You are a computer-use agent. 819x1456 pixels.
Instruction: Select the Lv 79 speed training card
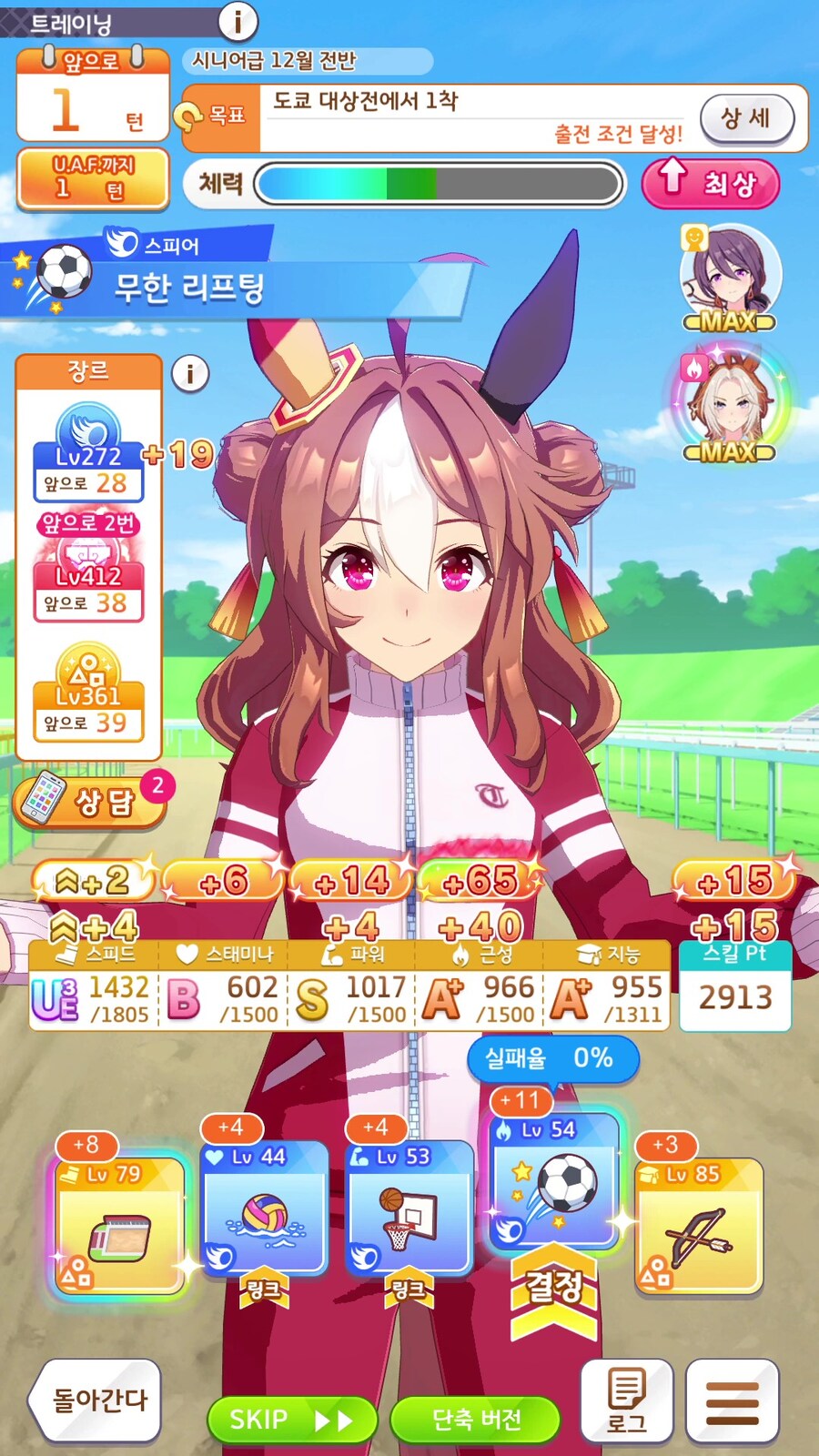(119, 1225)
